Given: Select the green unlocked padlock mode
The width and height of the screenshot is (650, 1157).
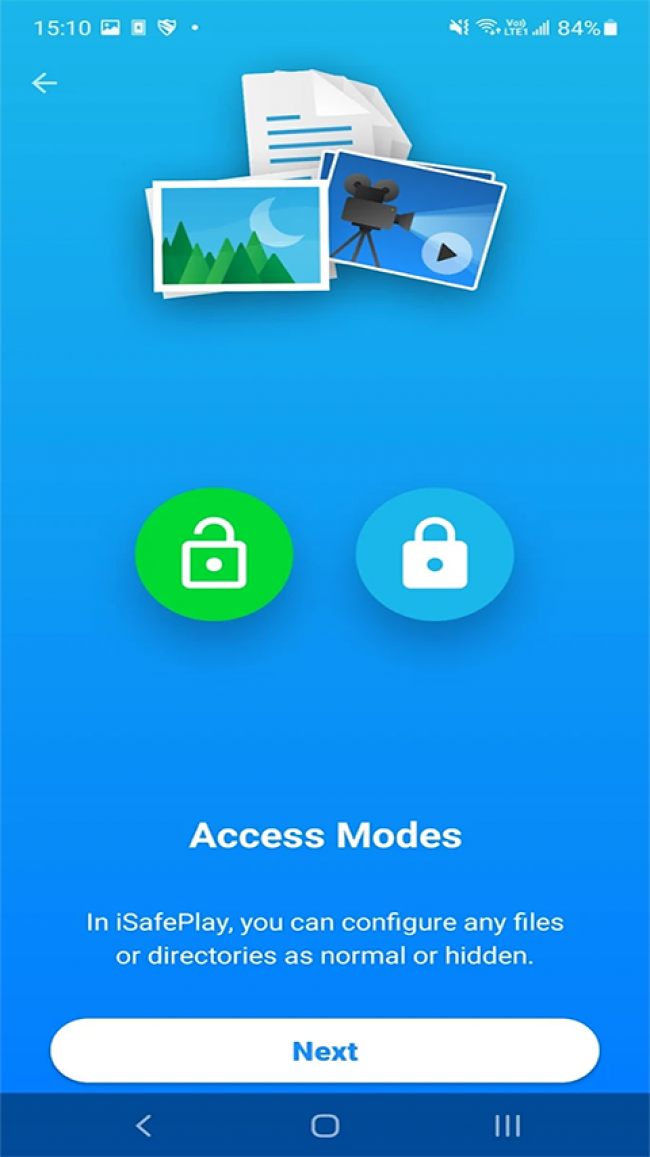Looking at the screenshot, I should (214, 556).
